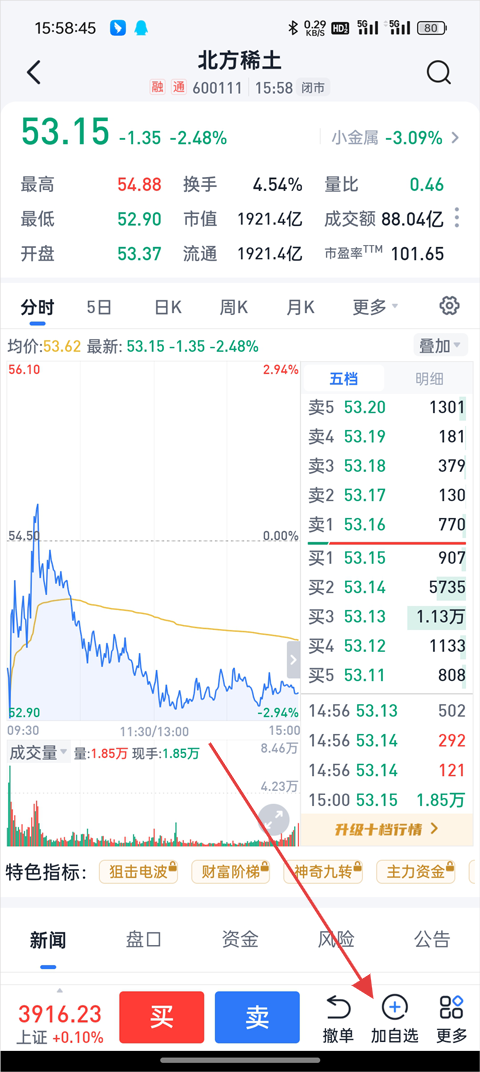Open chart settings gear icon

click(x=449, y=306)
